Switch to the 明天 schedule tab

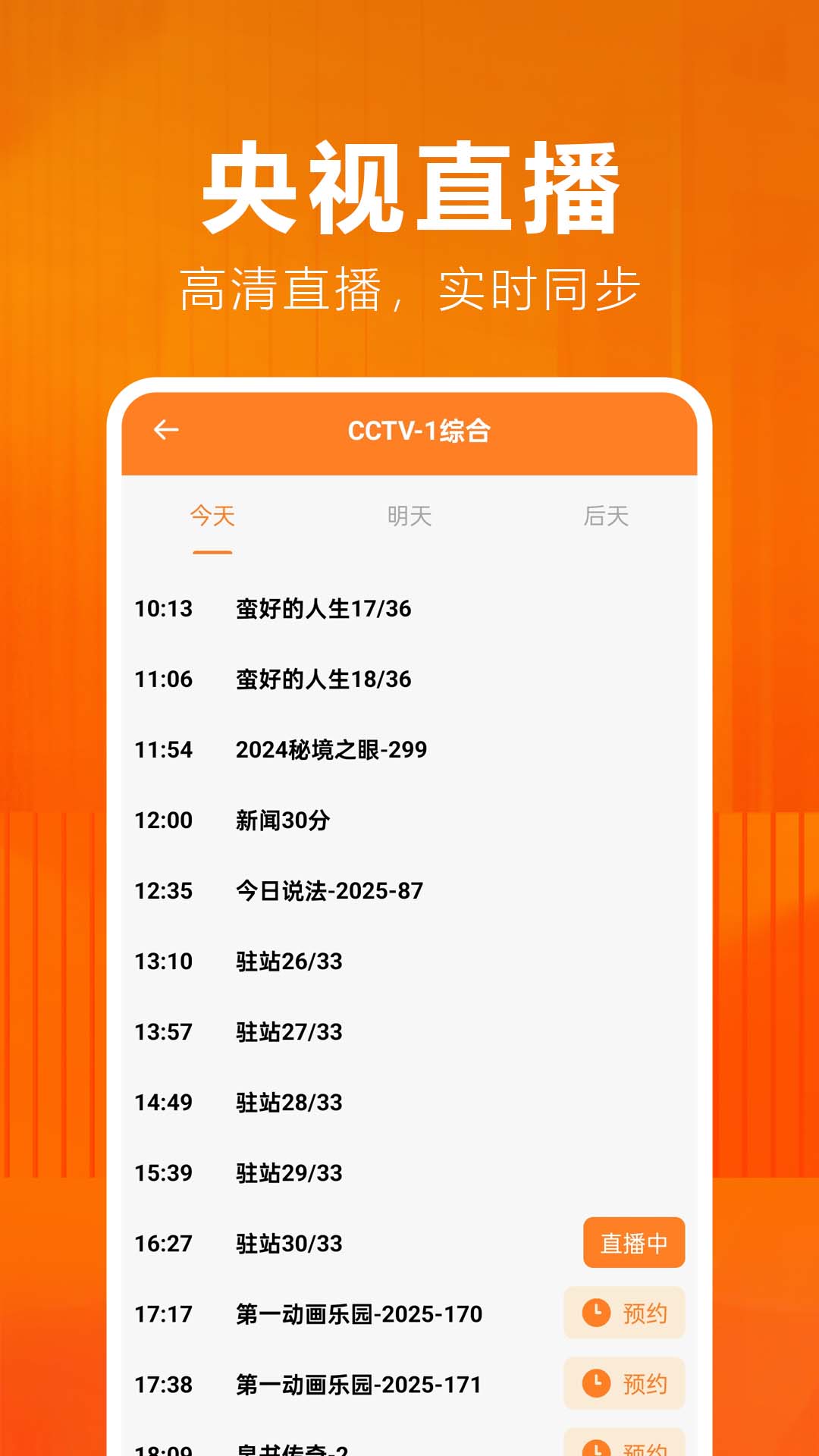click(410, 516)
